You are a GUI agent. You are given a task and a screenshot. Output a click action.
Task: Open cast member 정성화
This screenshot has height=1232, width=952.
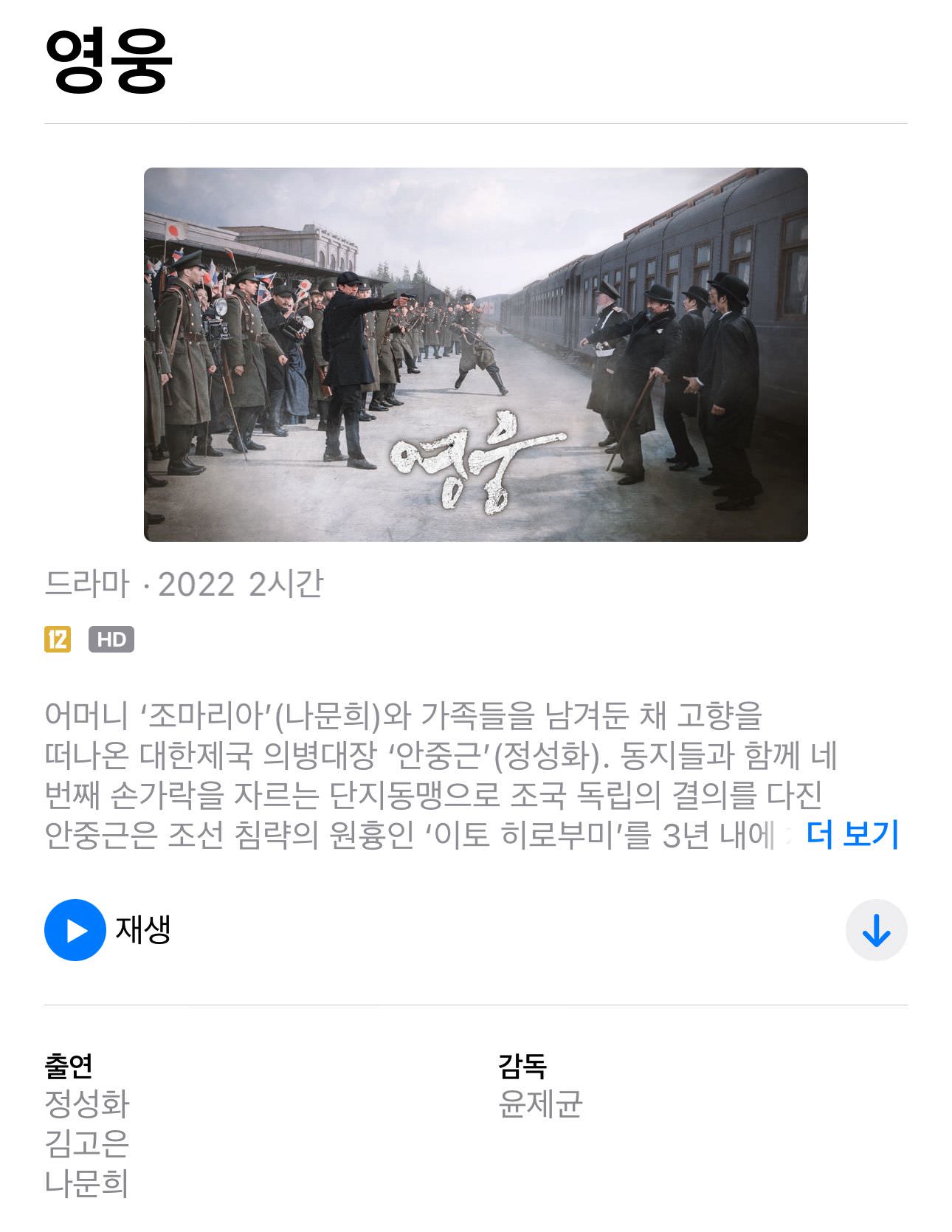tap(87, 1104)
